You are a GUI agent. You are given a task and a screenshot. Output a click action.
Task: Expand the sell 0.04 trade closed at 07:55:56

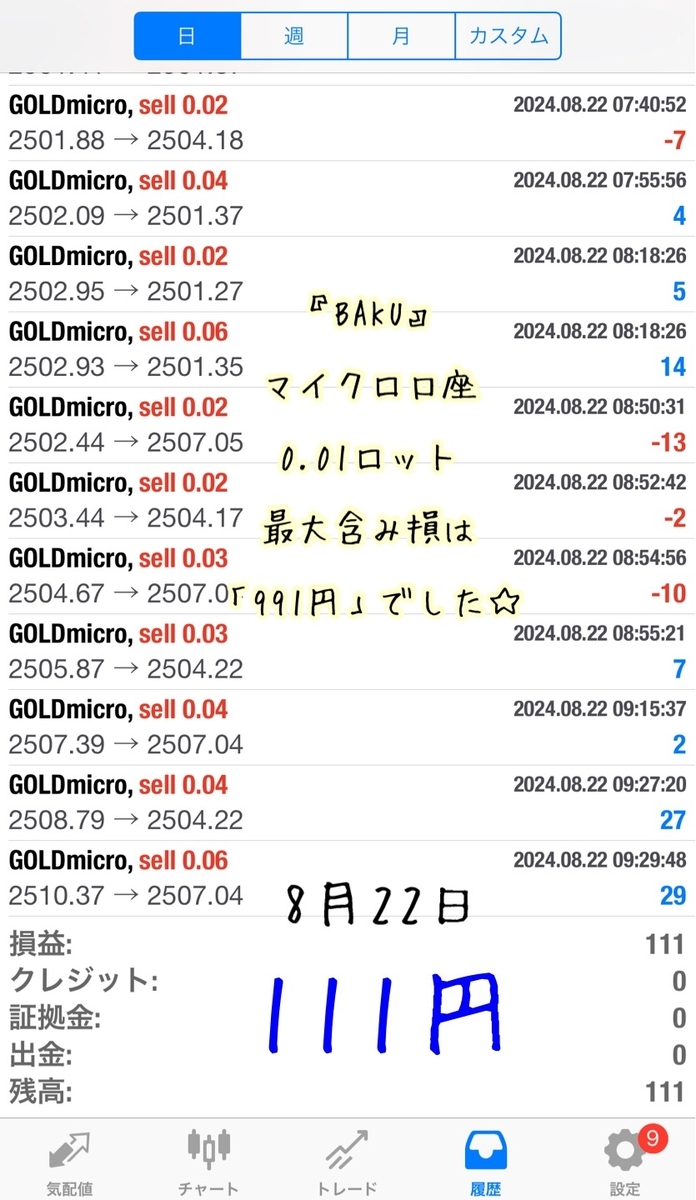(347, 198)
